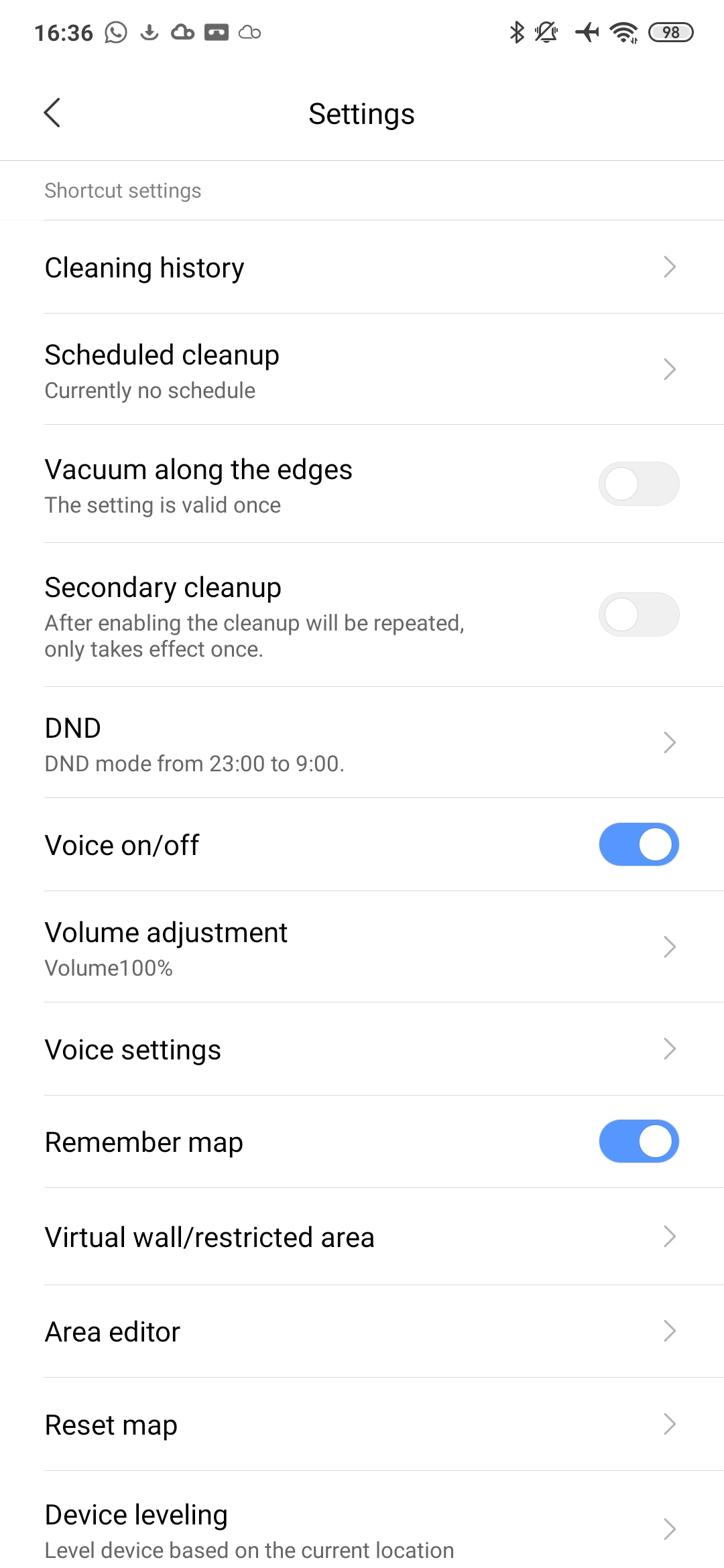Open the Area editor
Image resolution: width=724 pixels, height=1568 pixels.
tap(362, 1331)
